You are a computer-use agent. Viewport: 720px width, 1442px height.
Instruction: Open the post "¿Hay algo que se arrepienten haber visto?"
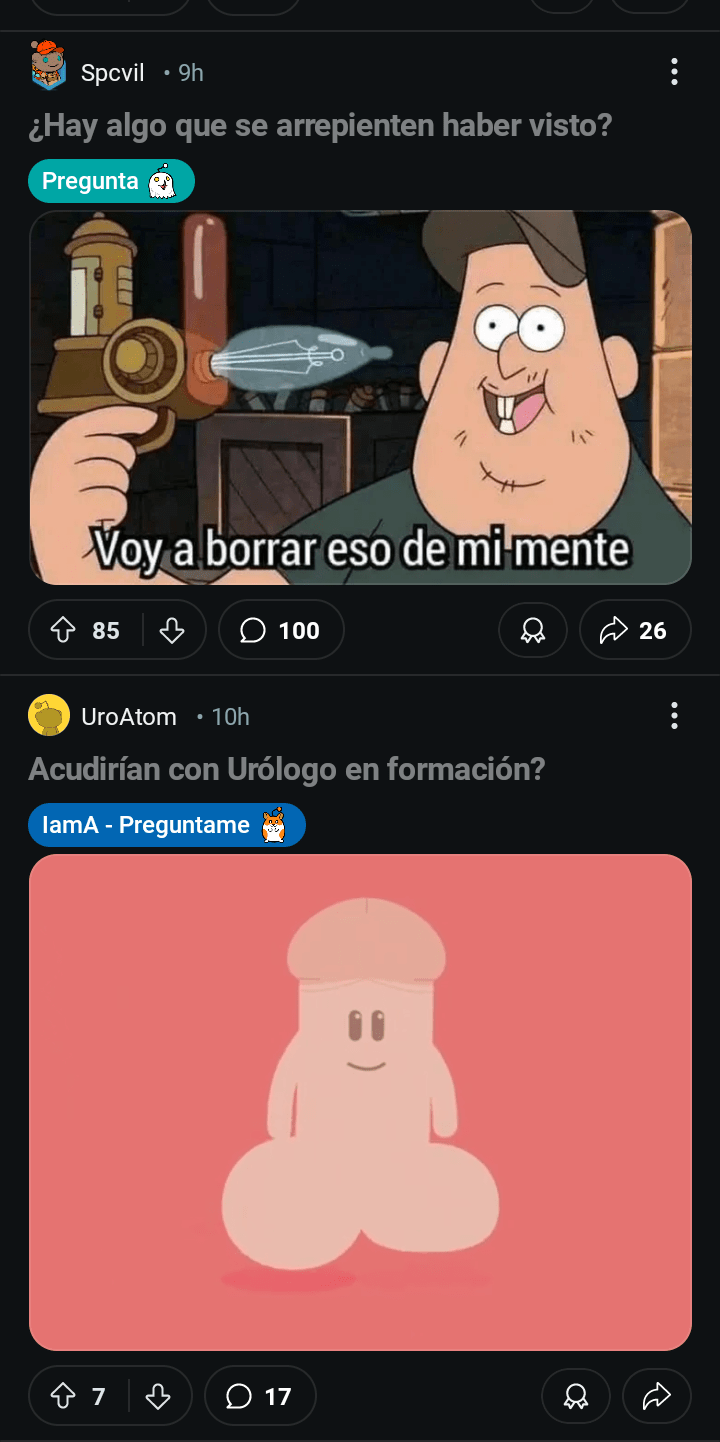click(x=320, y=126)
